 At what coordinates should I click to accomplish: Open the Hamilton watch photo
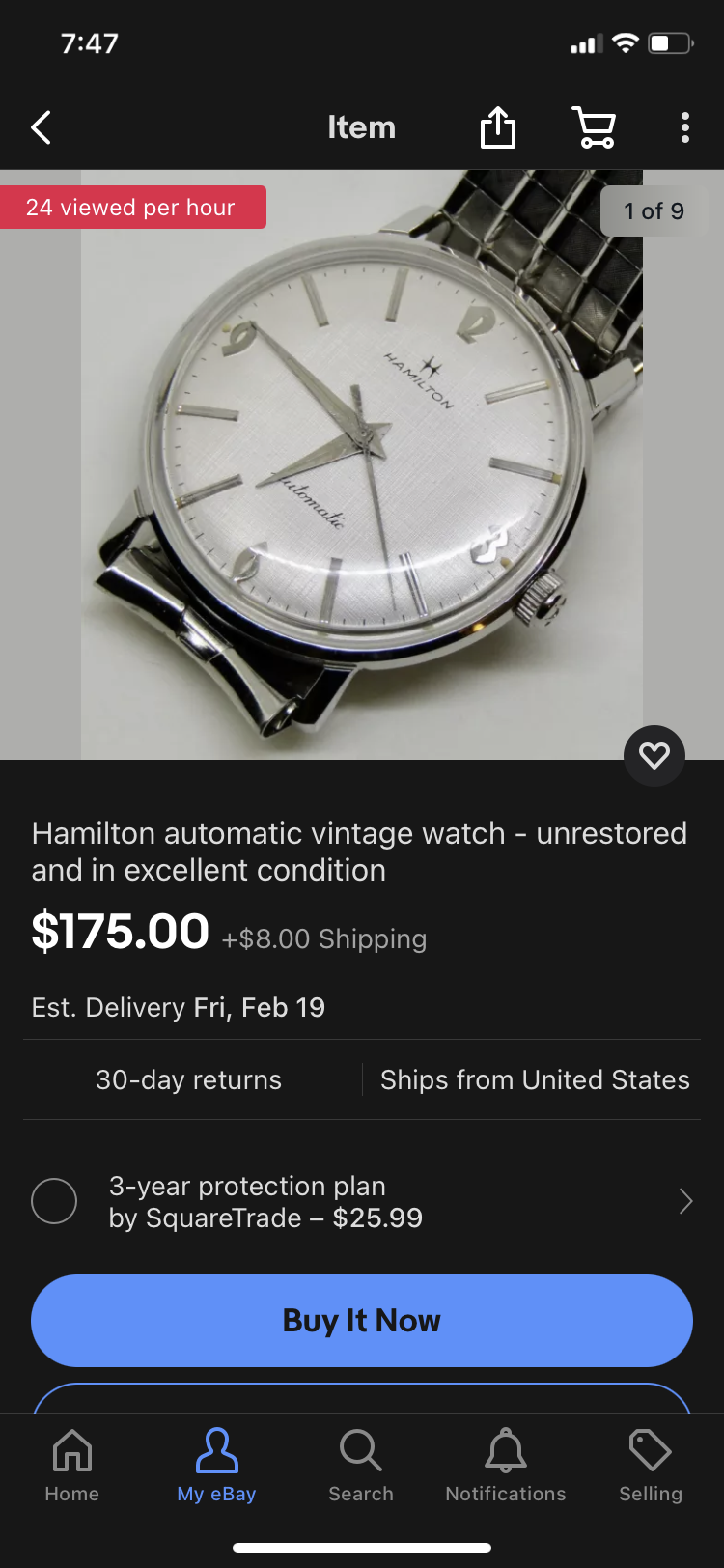pyautogui.click(x=362, y=463)
